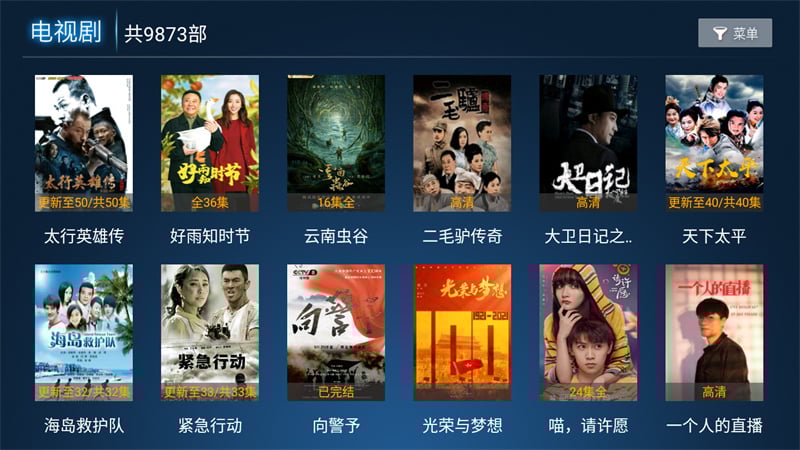The width and height of the screenshot is (800, 450).
Task: Select the 海岛救护队 card
Action: click(x=84, y=332)
